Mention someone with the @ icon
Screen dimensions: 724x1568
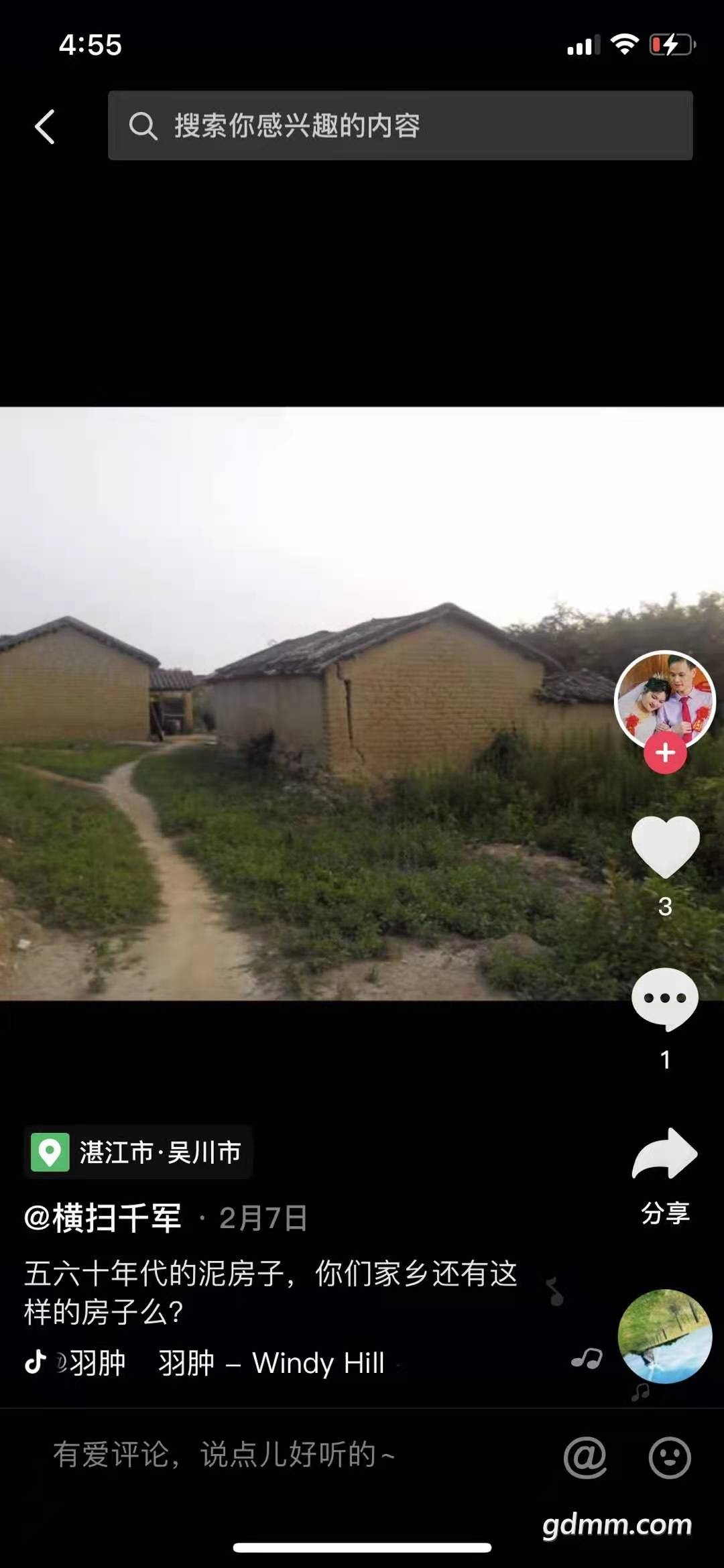585,1457
